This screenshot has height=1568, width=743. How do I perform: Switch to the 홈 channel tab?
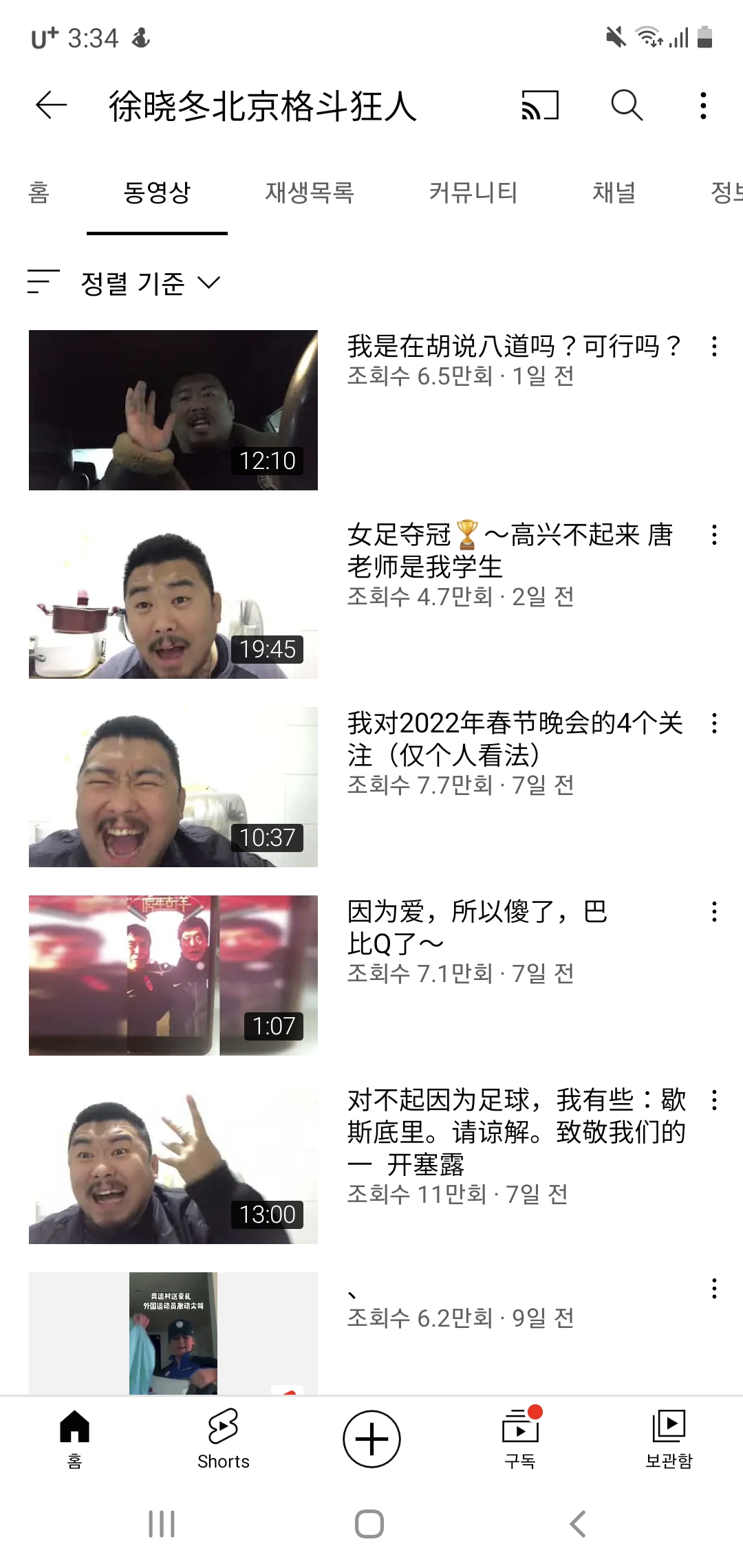pos(39,193)
